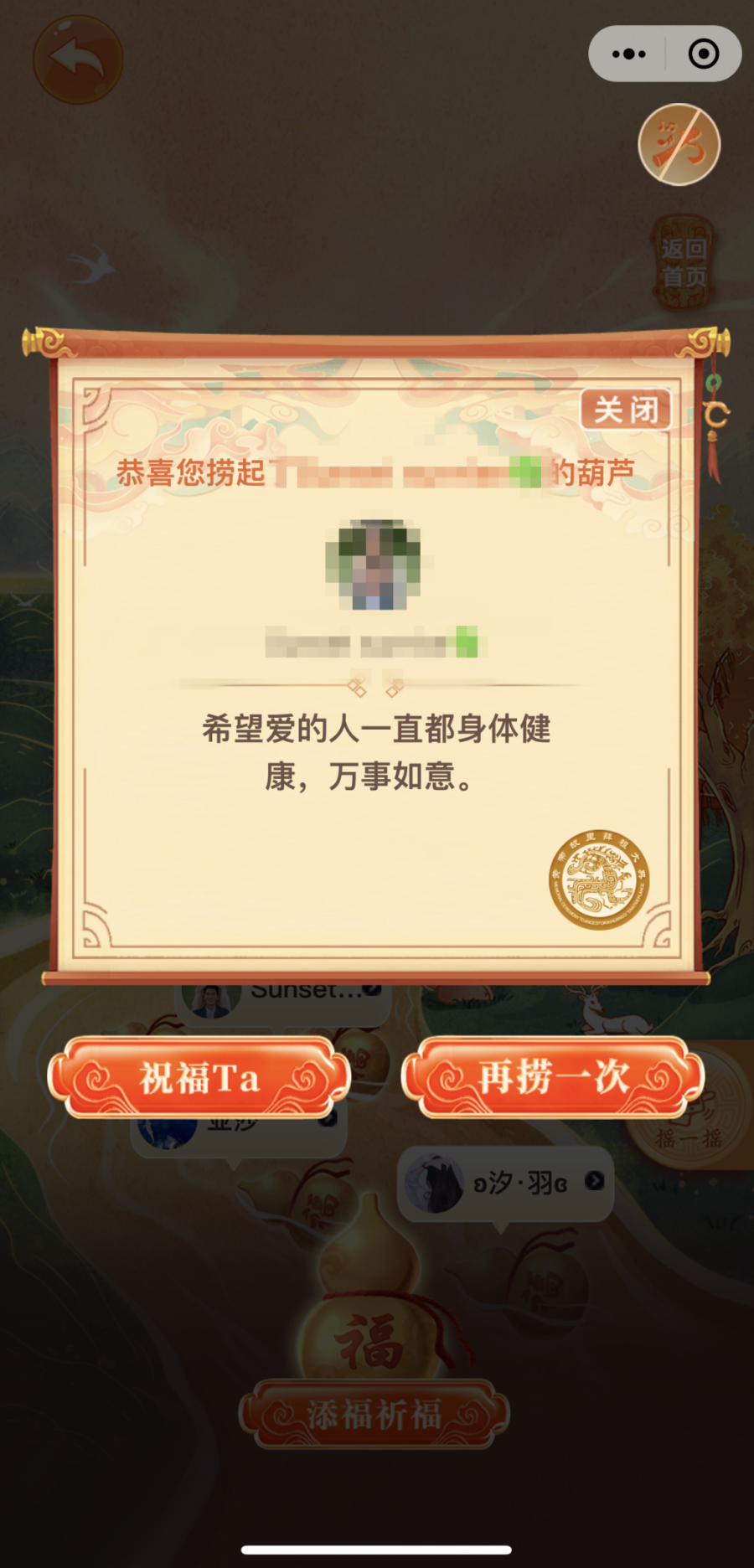Tap the 祝福Ta button
The width and height of the screenshot is (754, 1568).
click(x=199, y=1078)
